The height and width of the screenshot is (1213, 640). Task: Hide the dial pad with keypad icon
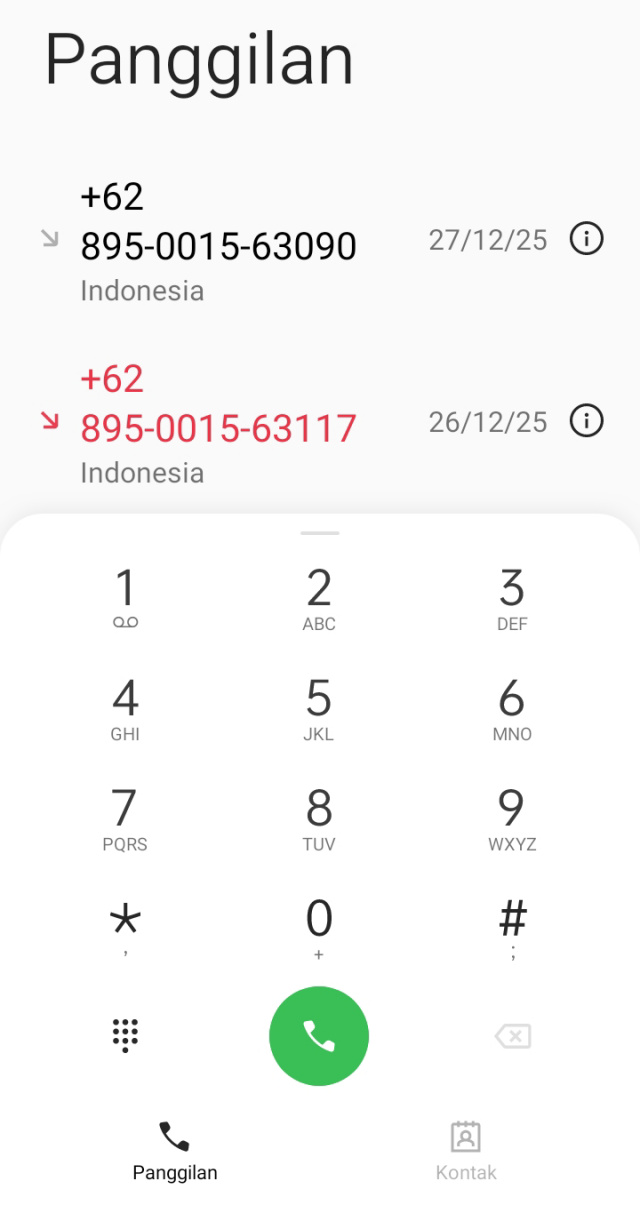coord(125,1036)
